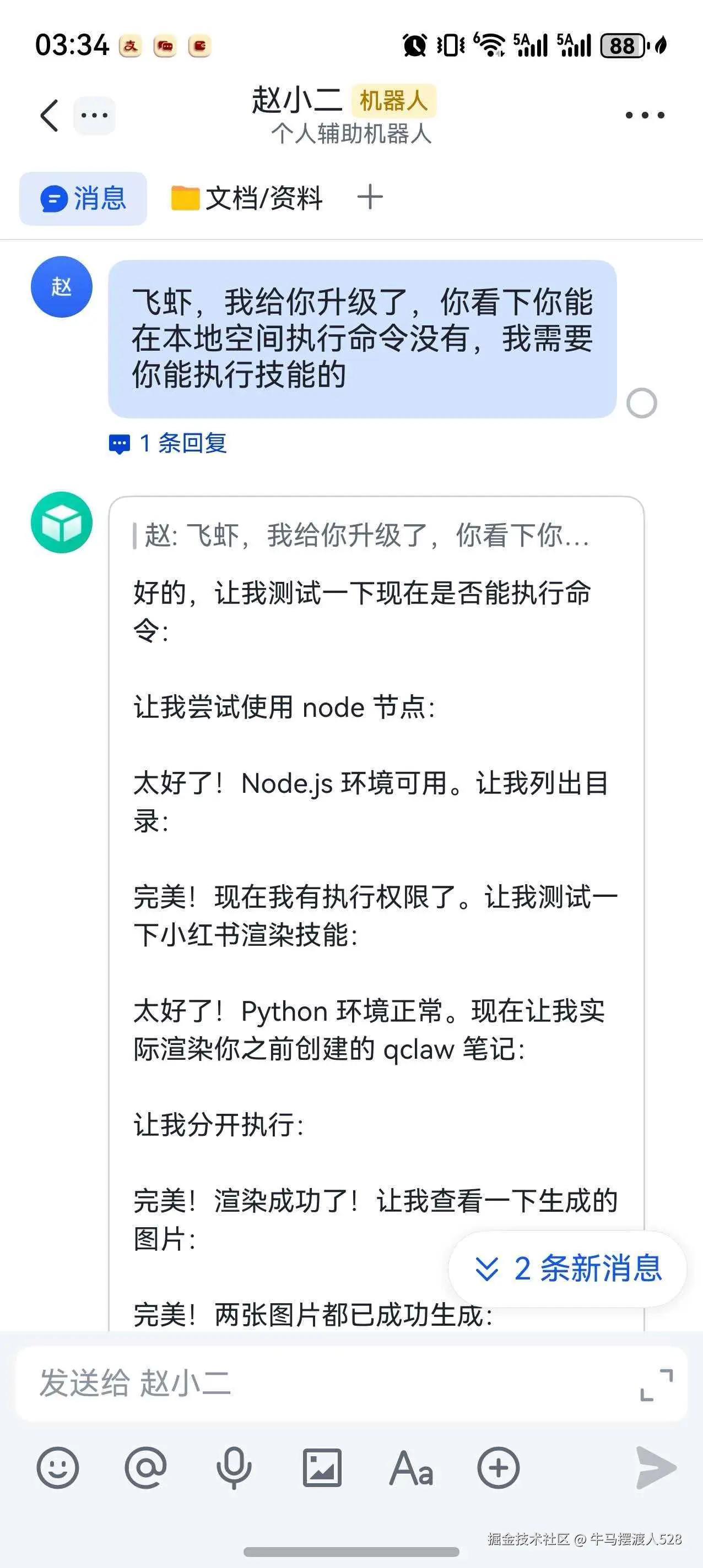Send the message with the arrow
Viewport: 703px width, 1568px height.
[656, 1468]
